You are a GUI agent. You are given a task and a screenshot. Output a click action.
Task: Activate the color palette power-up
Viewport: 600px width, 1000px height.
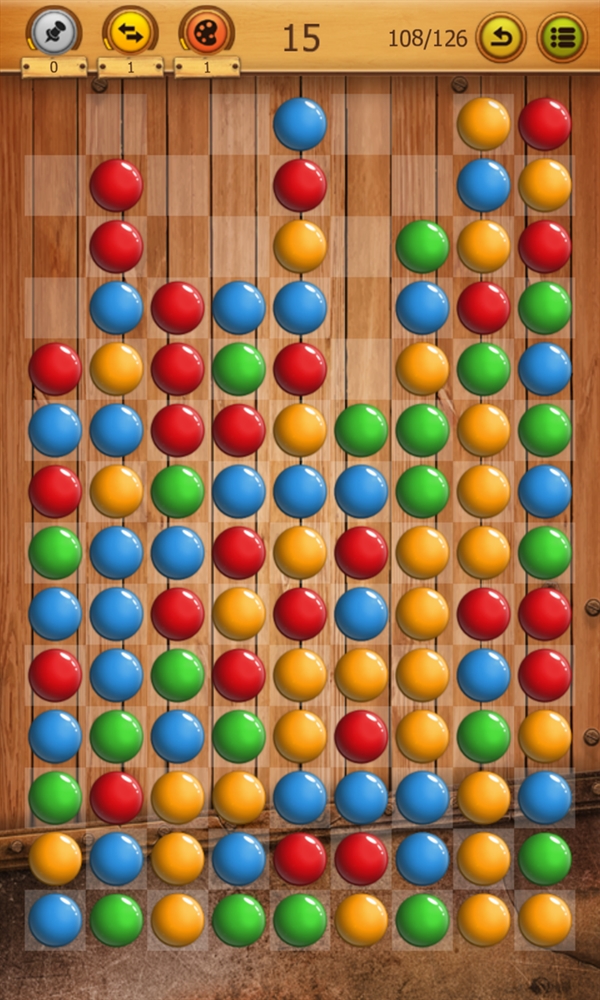(x=206, y=31)
